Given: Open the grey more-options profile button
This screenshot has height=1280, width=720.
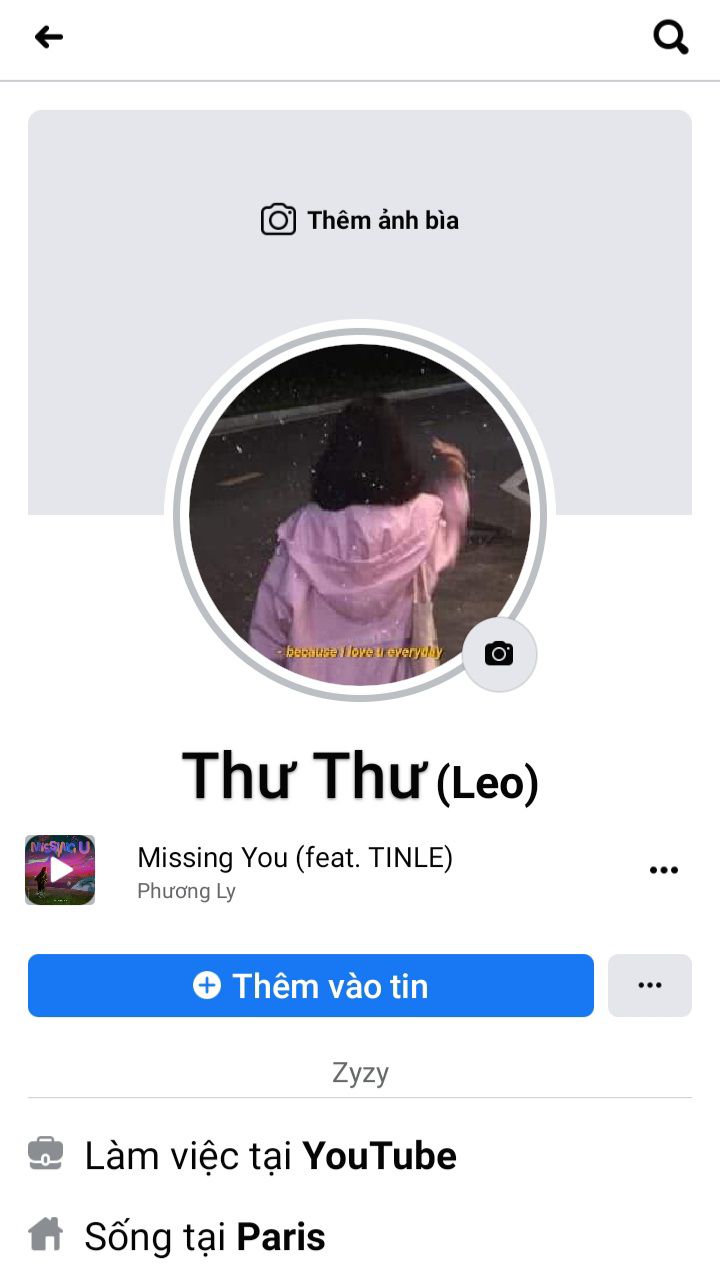Looking at the screenshot, I should point(650,986).
